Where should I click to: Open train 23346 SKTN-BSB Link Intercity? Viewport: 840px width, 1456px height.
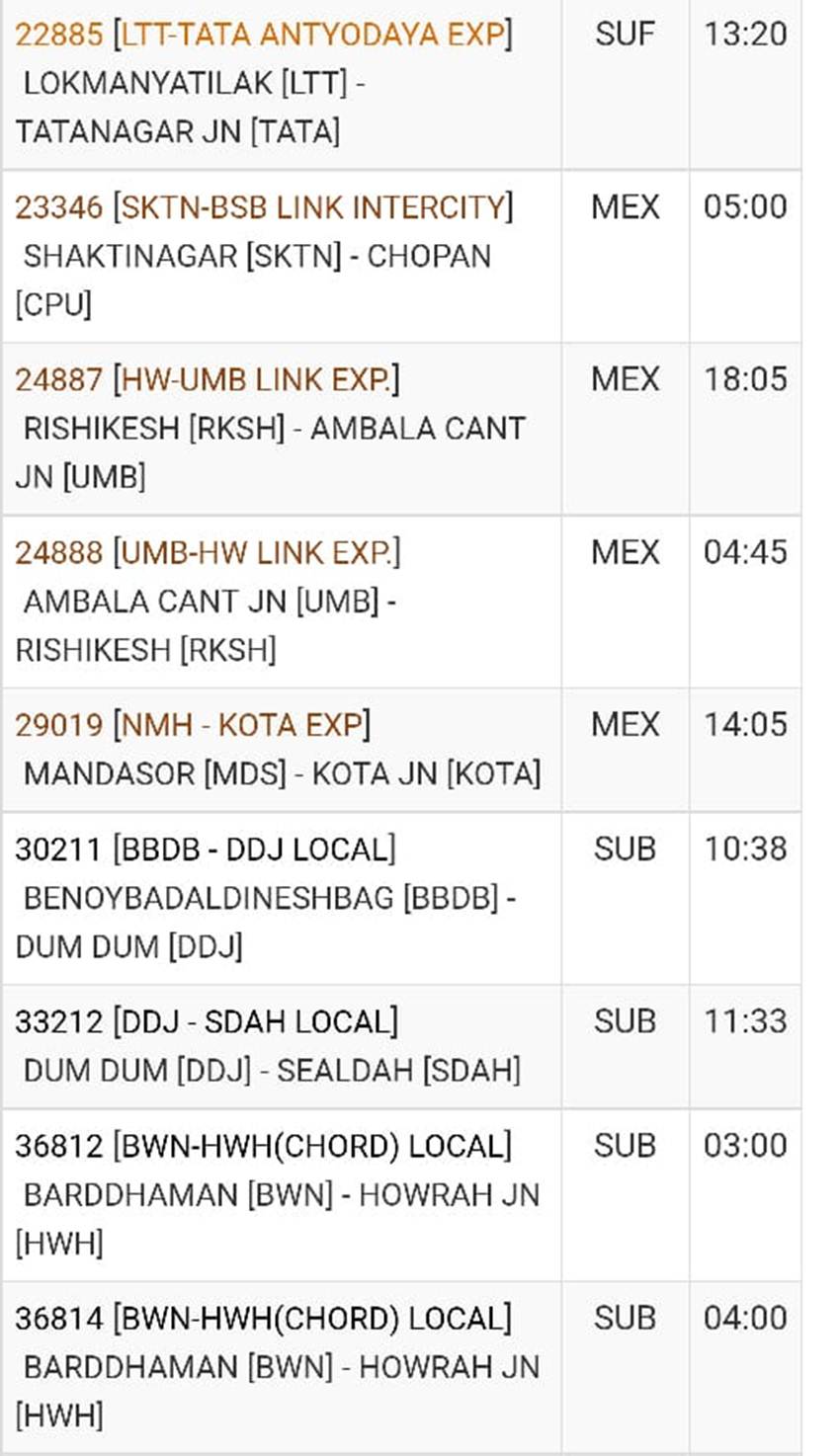pos(263,207)
